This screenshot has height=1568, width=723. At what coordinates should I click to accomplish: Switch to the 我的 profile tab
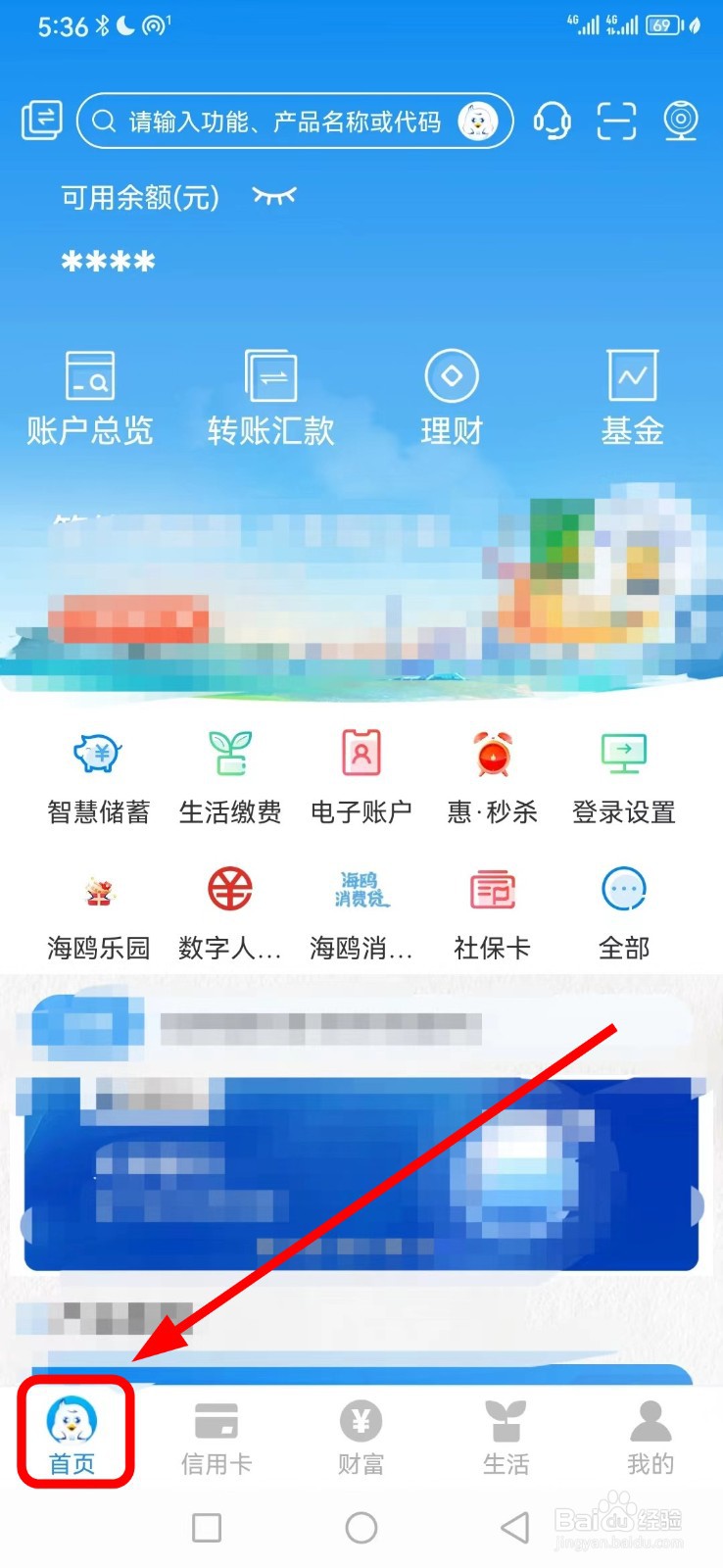point(651,1436)
